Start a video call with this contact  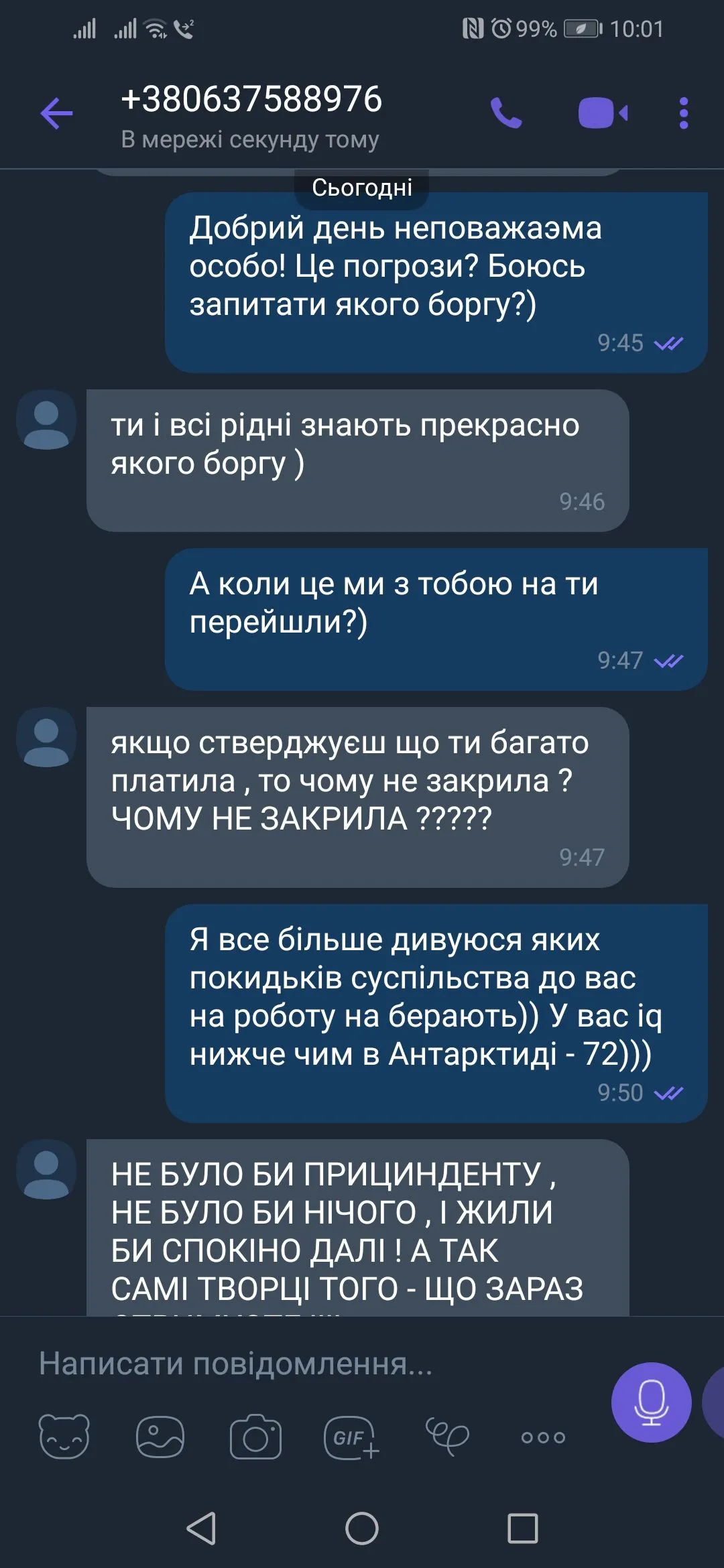click(x=603, y=113)
